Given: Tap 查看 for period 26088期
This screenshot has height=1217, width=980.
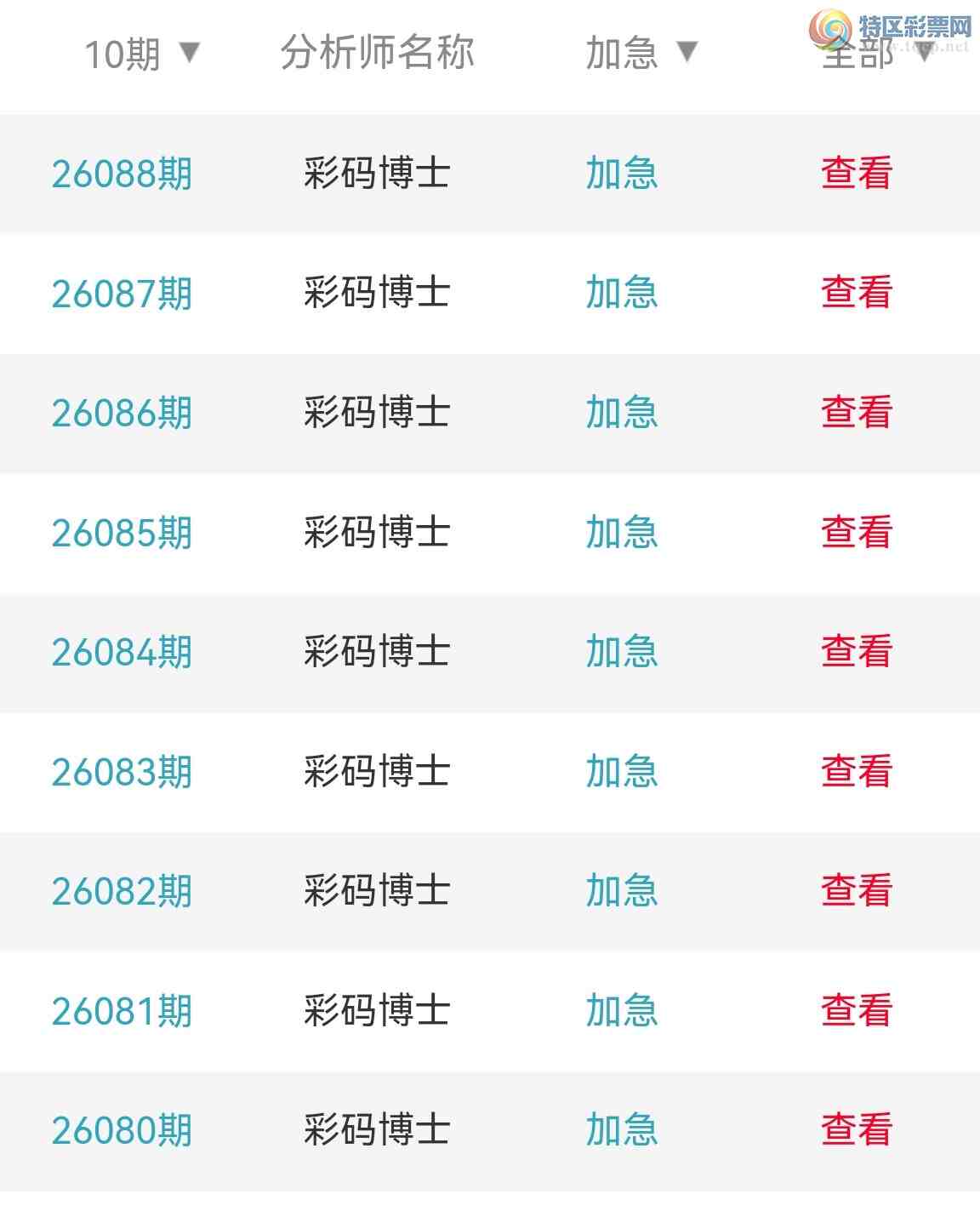Looking at the screenshot, I should 856,173.
